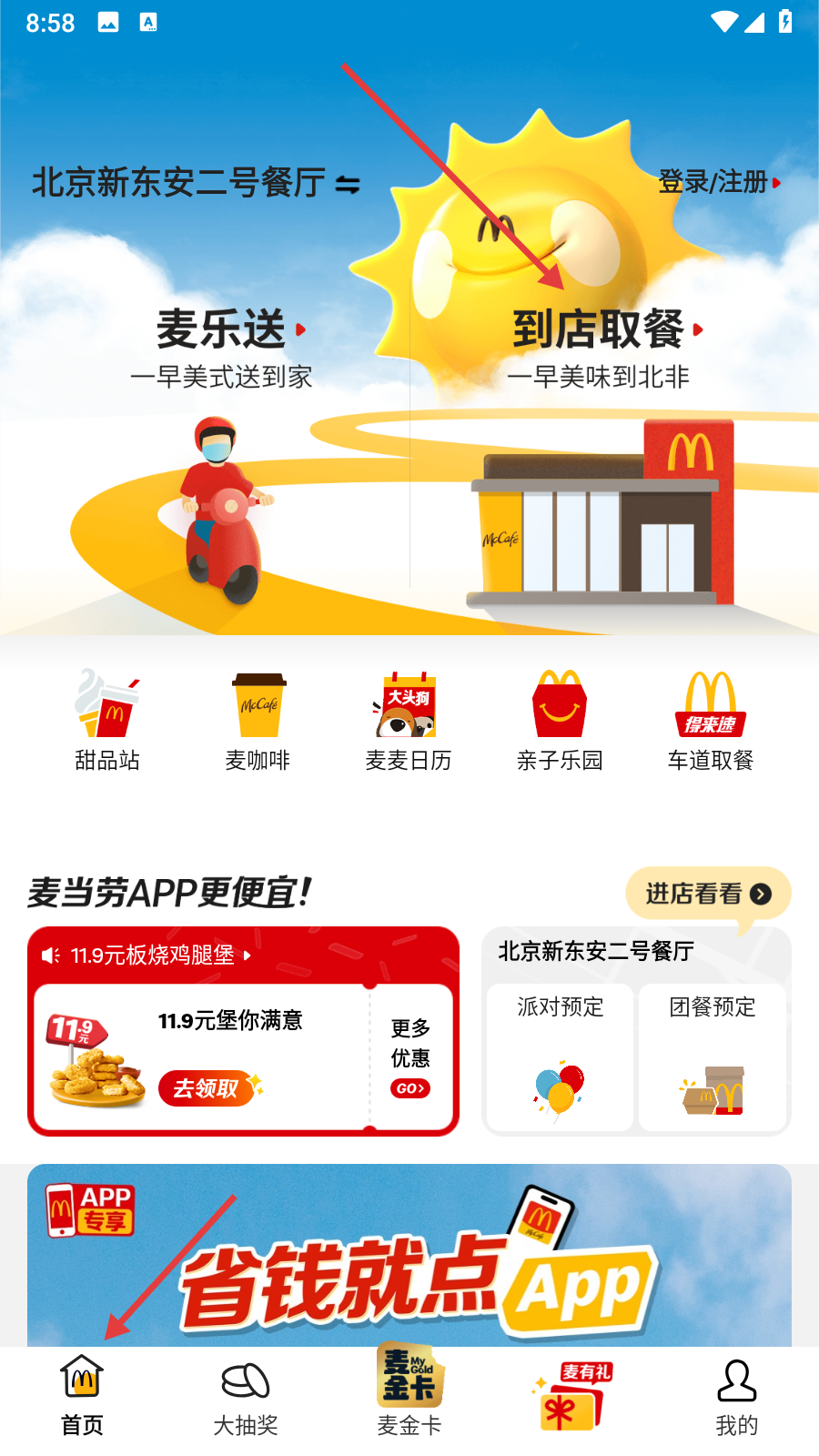Go to the 我的 profile tab
The width and height of the screenshot is (819, 1456).
click(736, 1399)
